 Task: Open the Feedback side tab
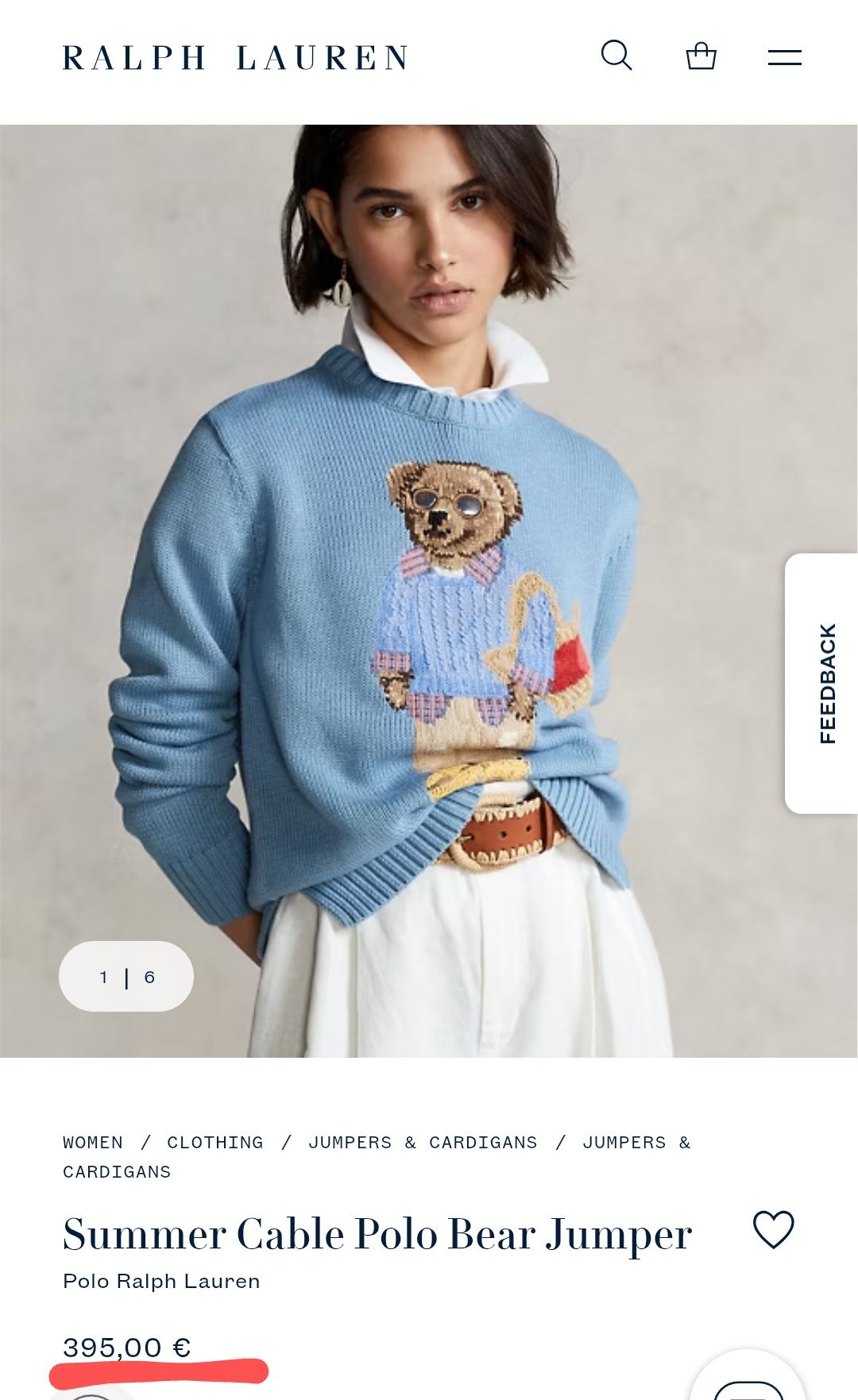pos(826,683)
